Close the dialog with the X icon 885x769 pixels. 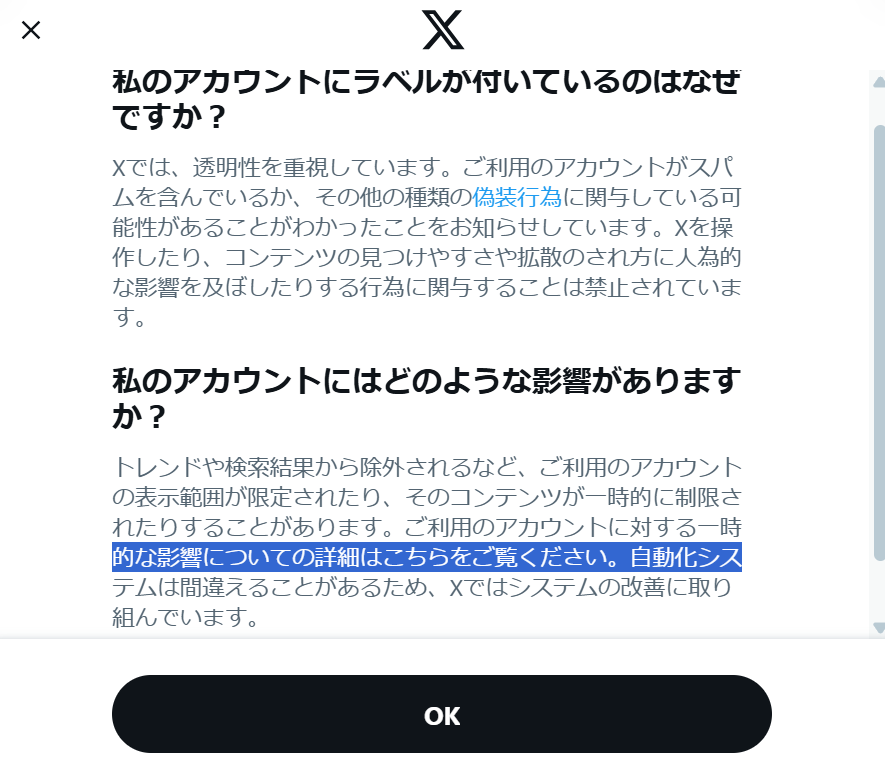(31, 30)
